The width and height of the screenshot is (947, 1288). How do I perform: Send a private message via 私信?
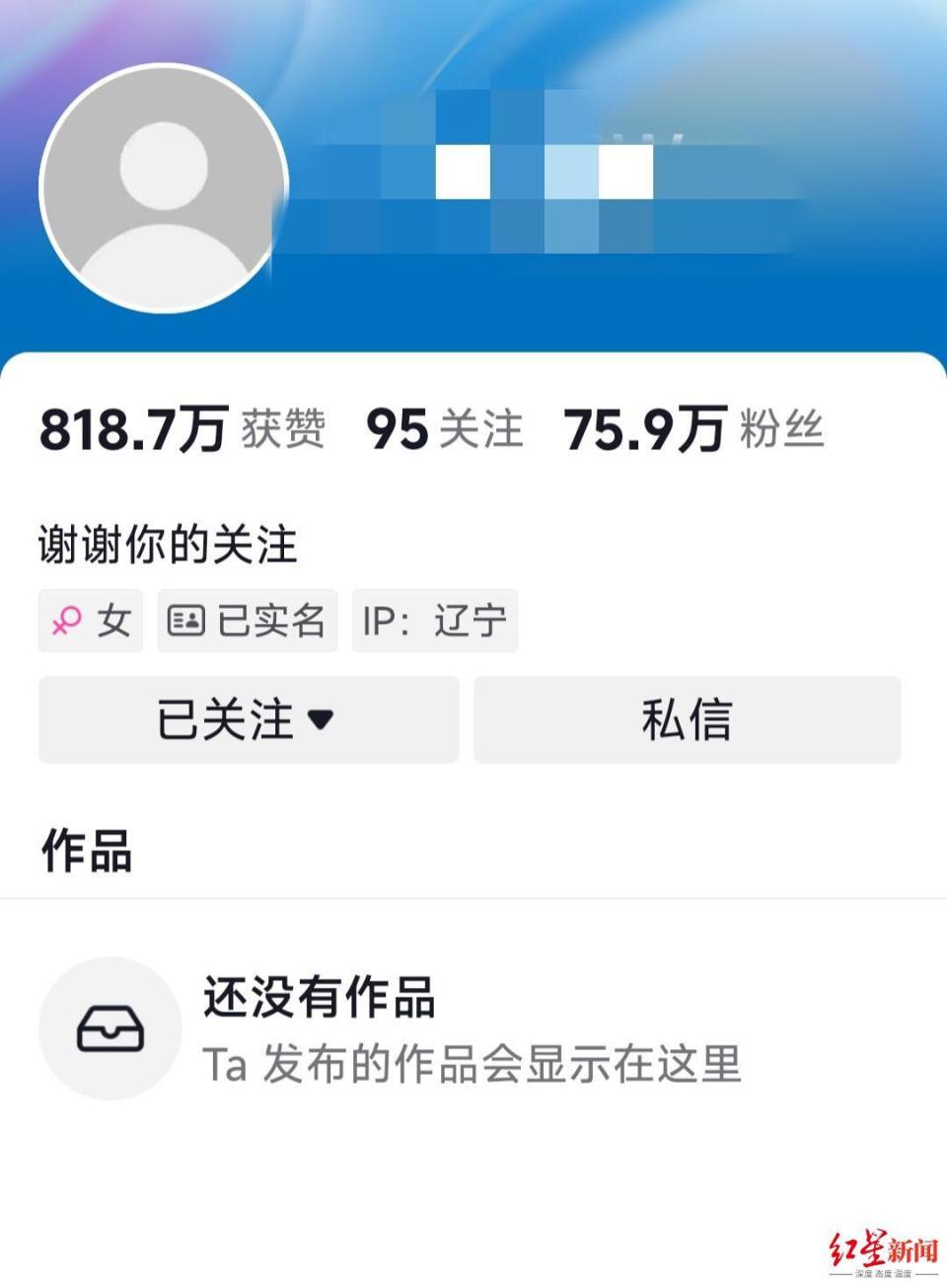(x=687, y=720)
